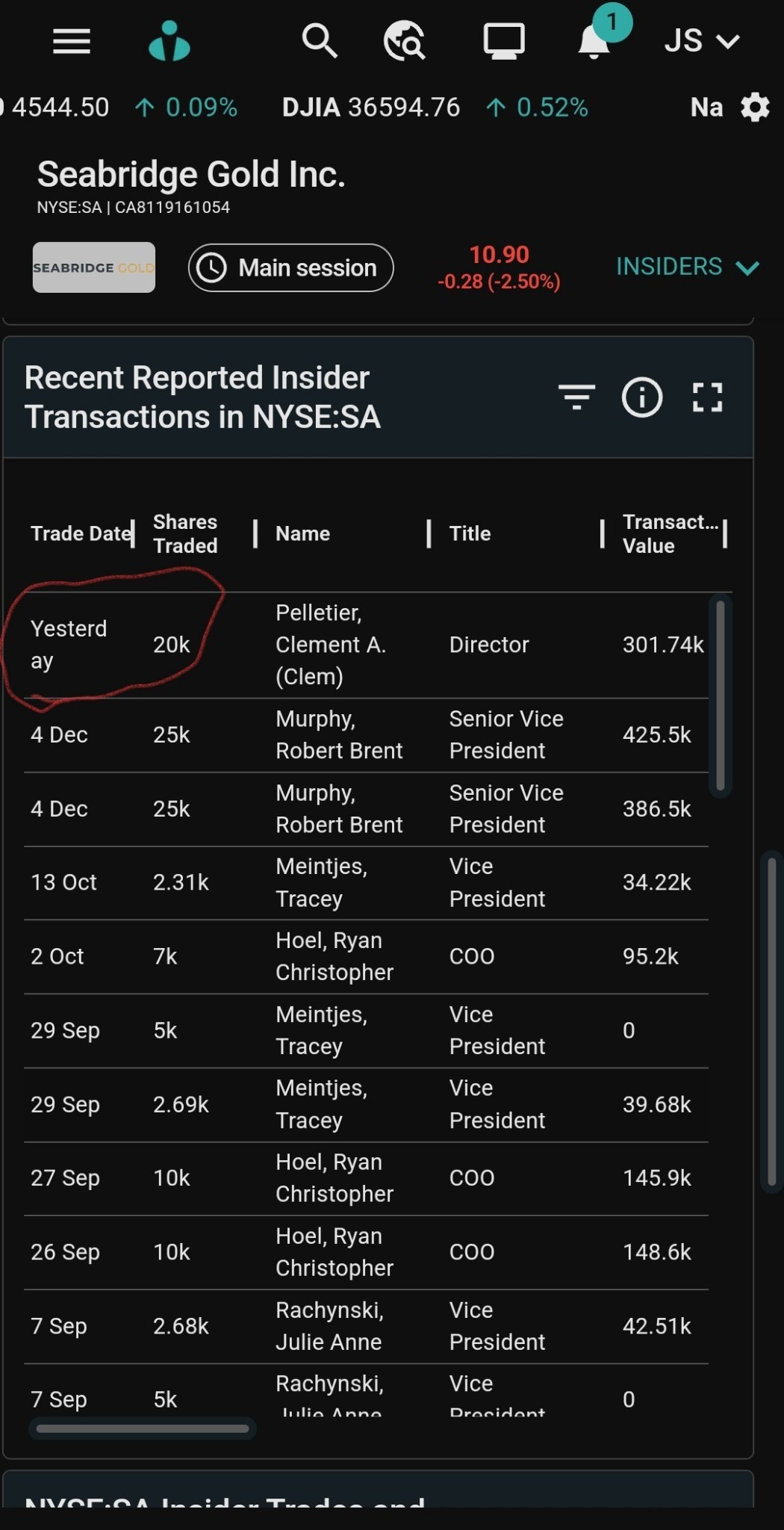Screen dimensions: 784x1530
Task: Open the search magnifier
Action: [320, 40]
